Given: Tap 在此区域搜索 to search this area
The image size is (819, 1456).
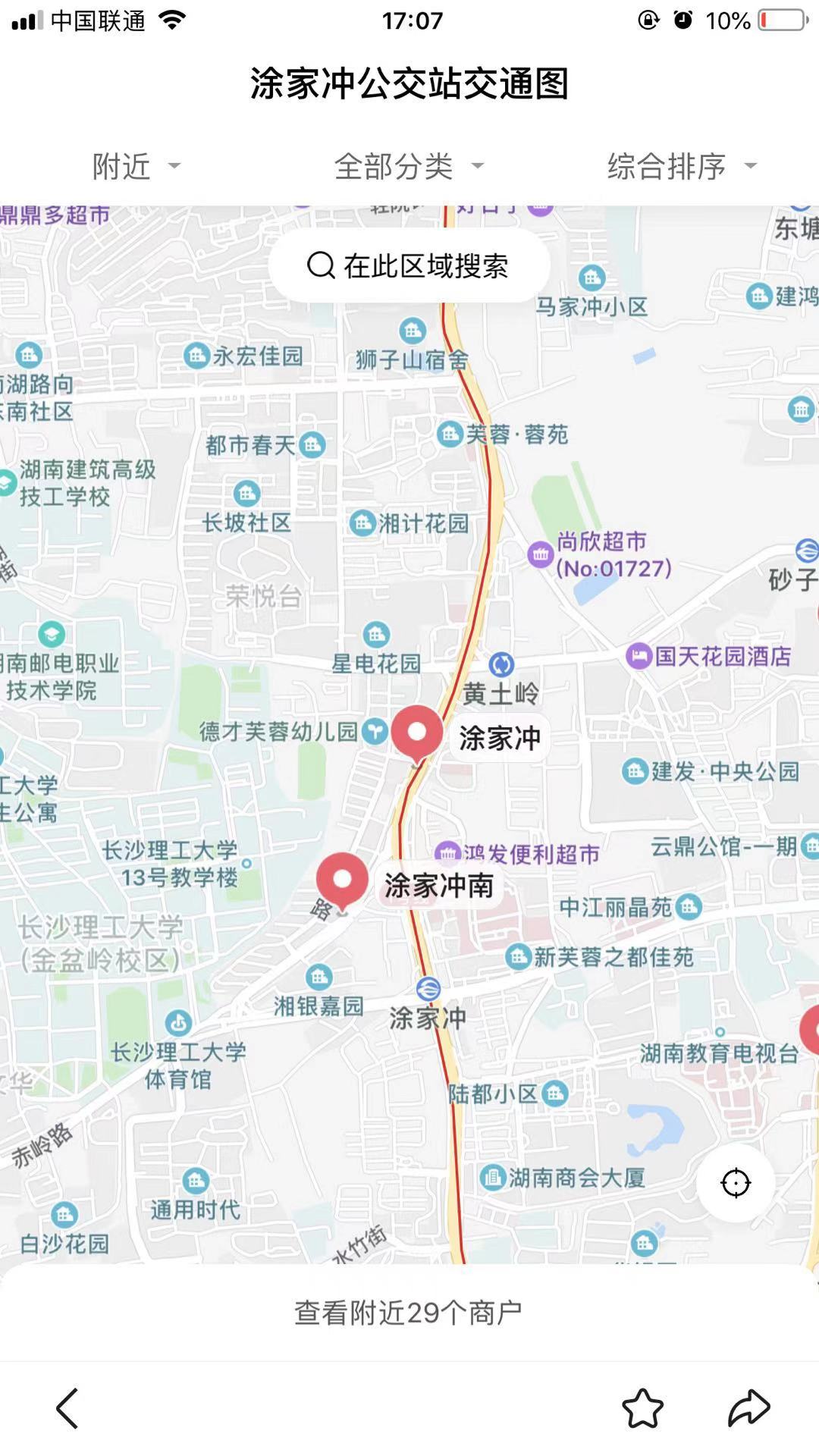Looking at the screenshot, I should 409,266.
